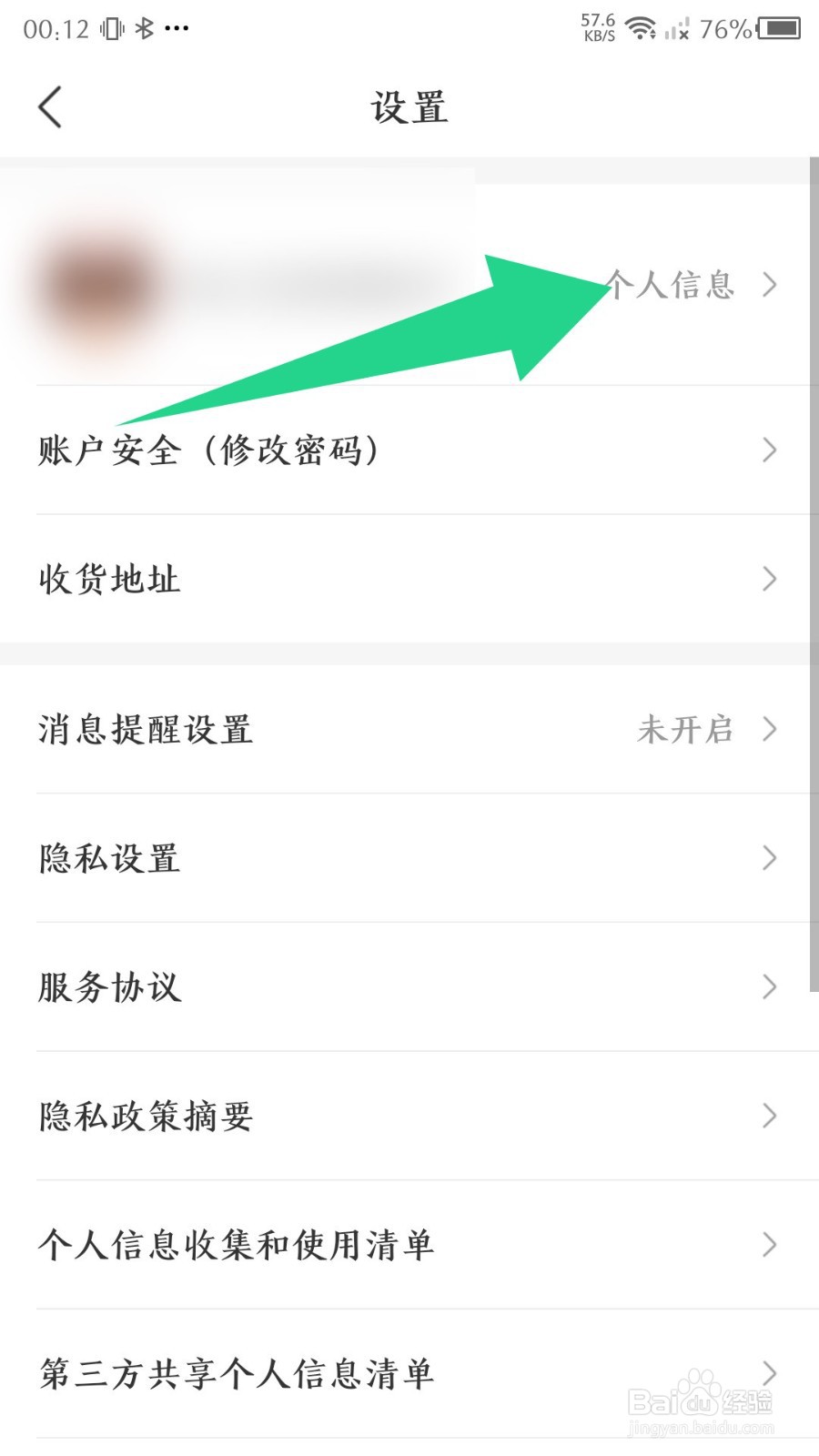Viewport: 819px width, 1456px height.
Task: Tap the Bluetooth icon in the status bar
Action: coord(144,27)
